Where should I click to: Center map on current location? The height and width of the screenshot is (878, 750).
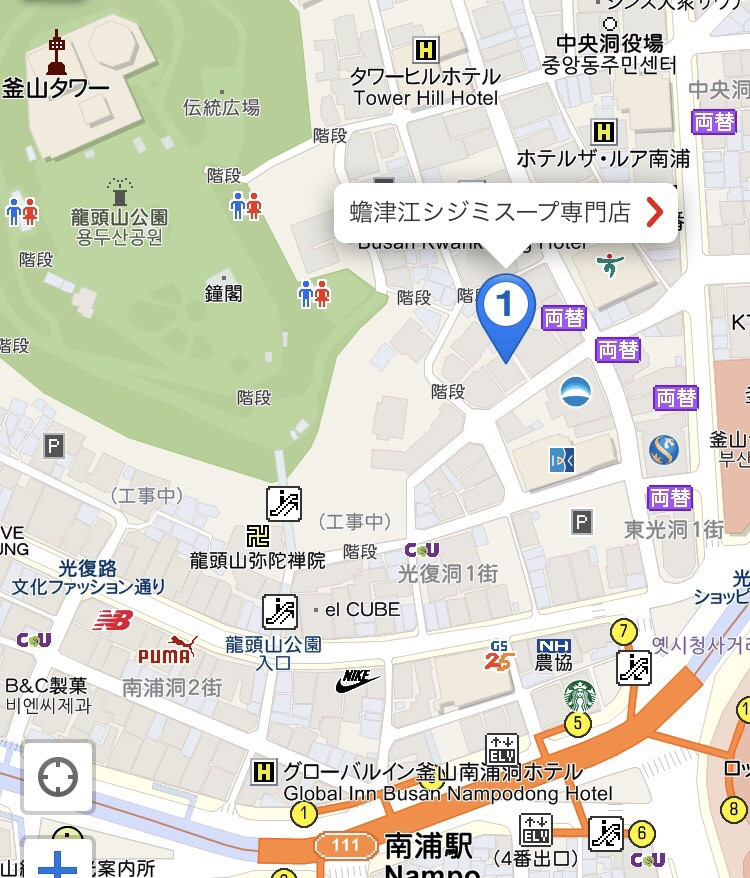click(57, 776)
